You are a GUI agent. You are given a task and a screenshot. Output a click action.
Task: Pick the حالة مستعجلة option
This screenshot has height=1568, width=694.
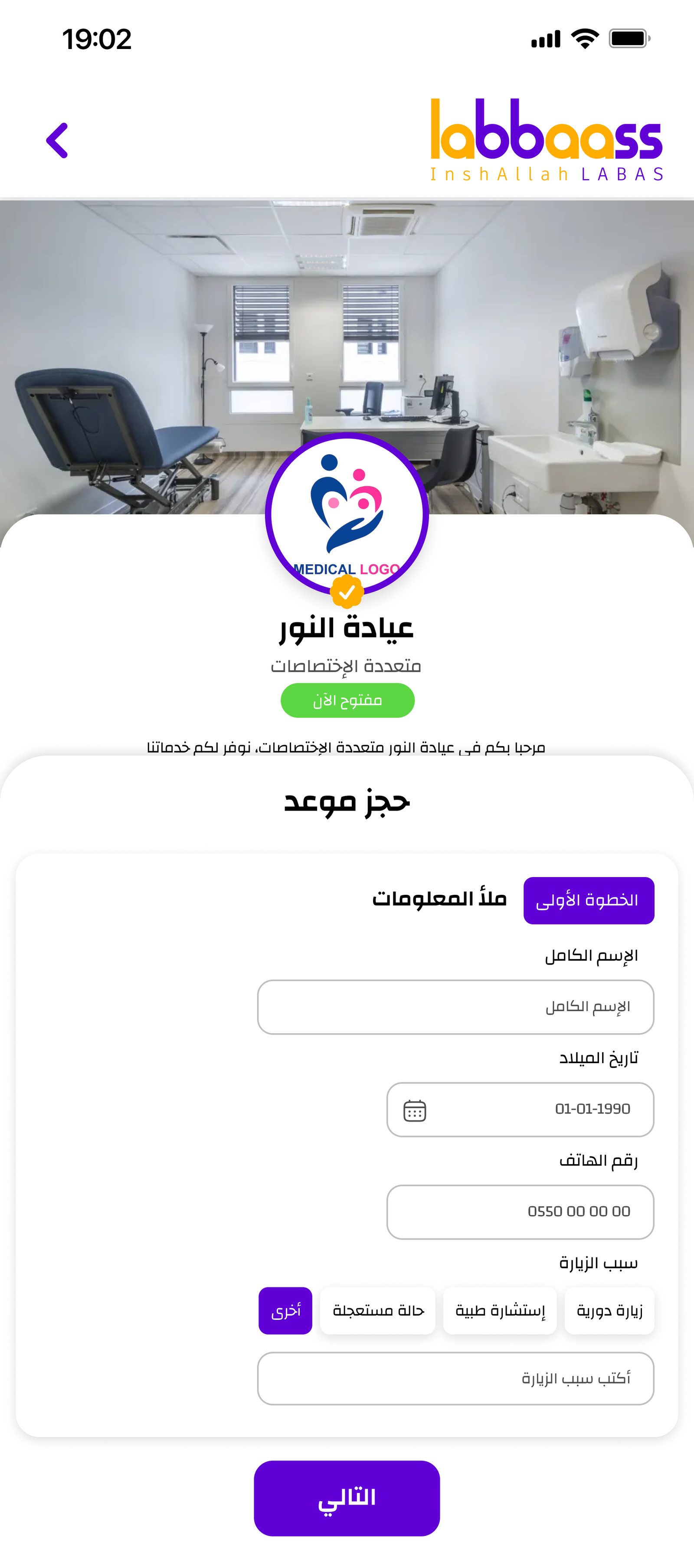coord(377,1310)
